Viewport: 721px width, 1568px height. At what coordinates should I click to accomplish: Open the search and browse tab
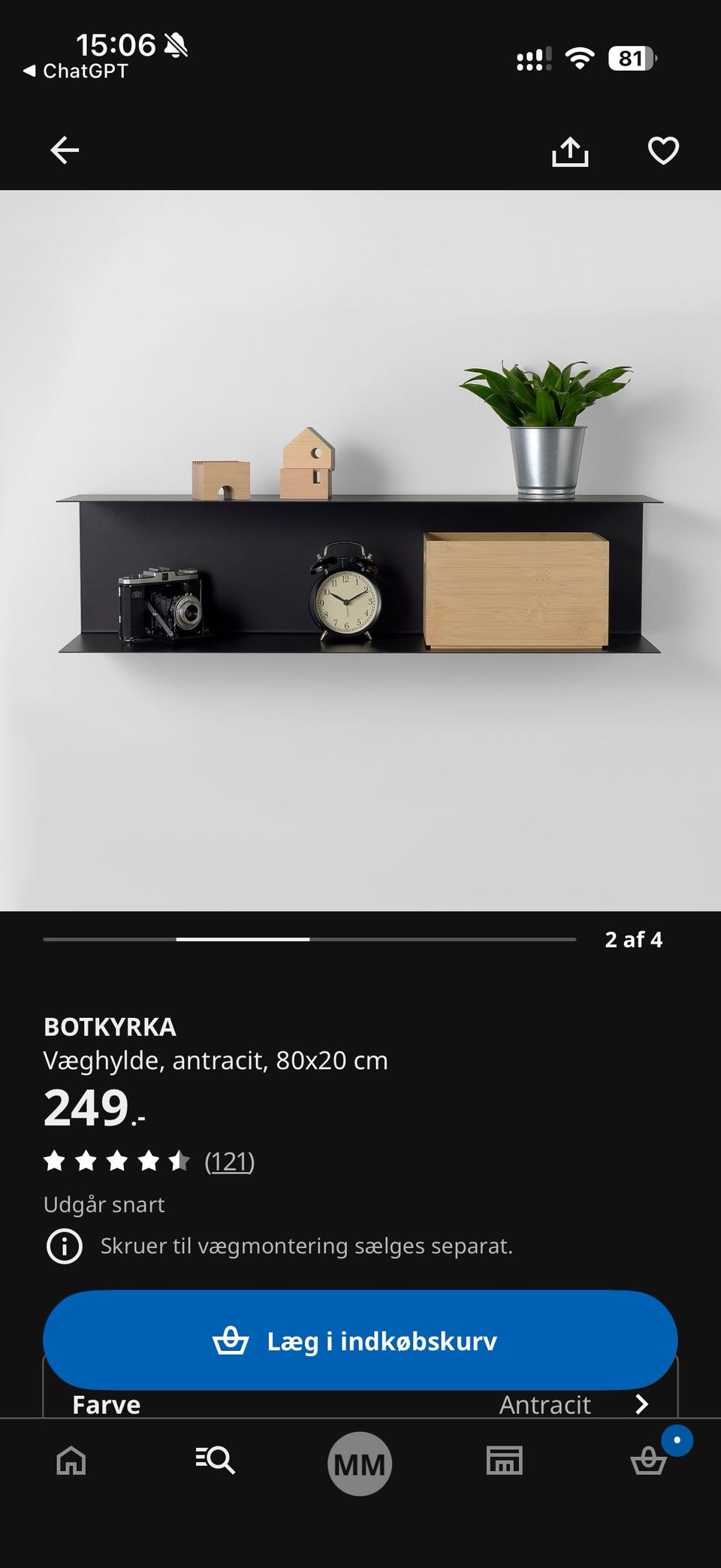click(x=216, y=1461)
